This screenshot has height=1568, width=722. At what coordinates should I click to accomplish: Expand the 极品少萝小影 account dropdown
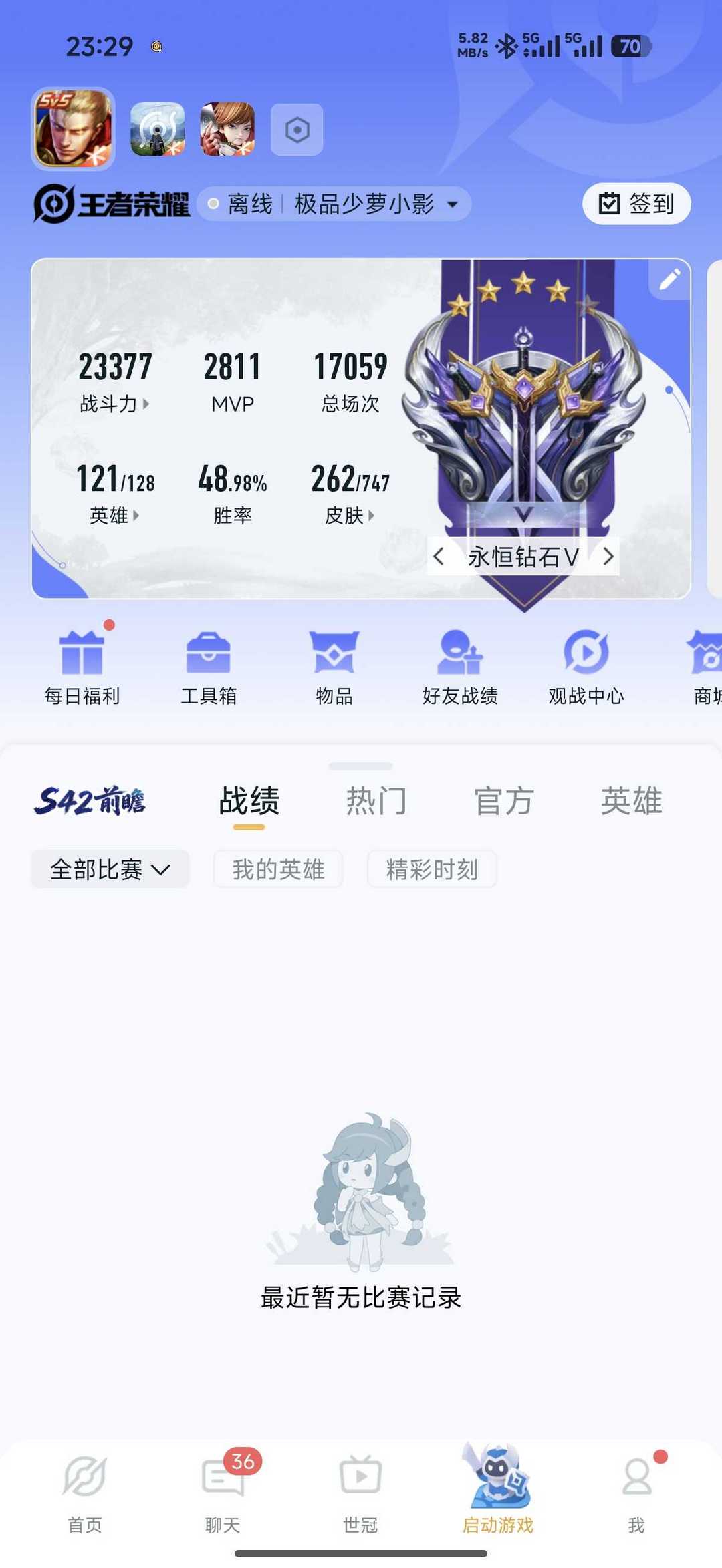pyautogui.click(x=452, y=204)
